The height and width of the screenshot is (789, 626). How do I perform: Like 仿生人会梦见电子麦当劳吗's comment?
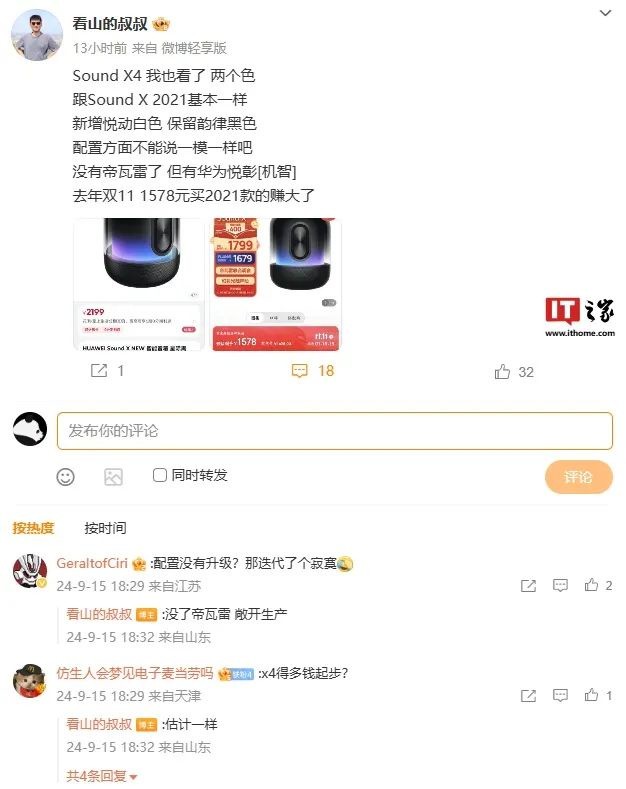(x=592, y=694)
